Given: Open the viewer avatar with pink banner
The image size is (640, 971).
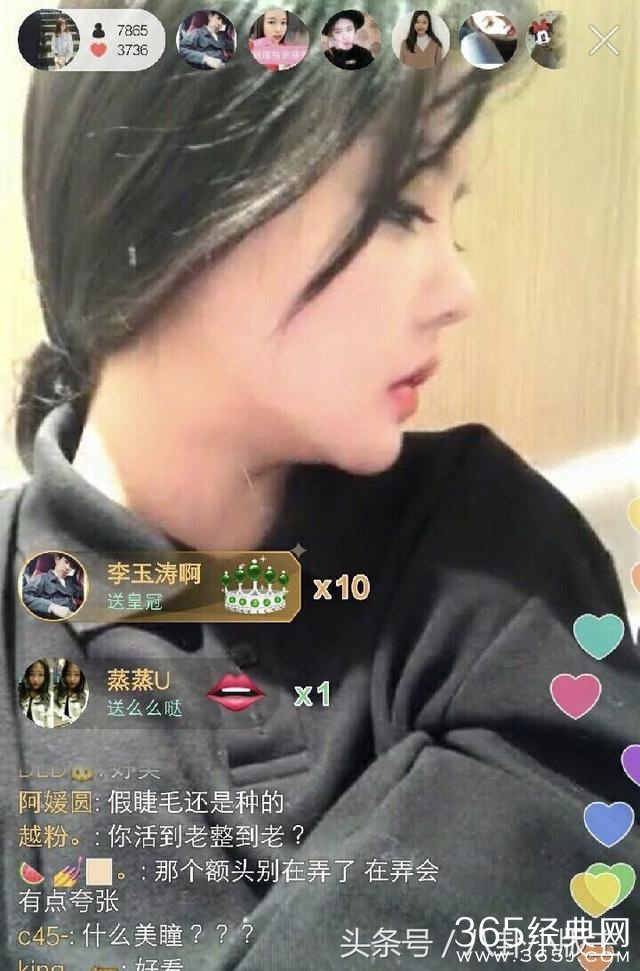Looking at the screenshot, I should point(277,40).
